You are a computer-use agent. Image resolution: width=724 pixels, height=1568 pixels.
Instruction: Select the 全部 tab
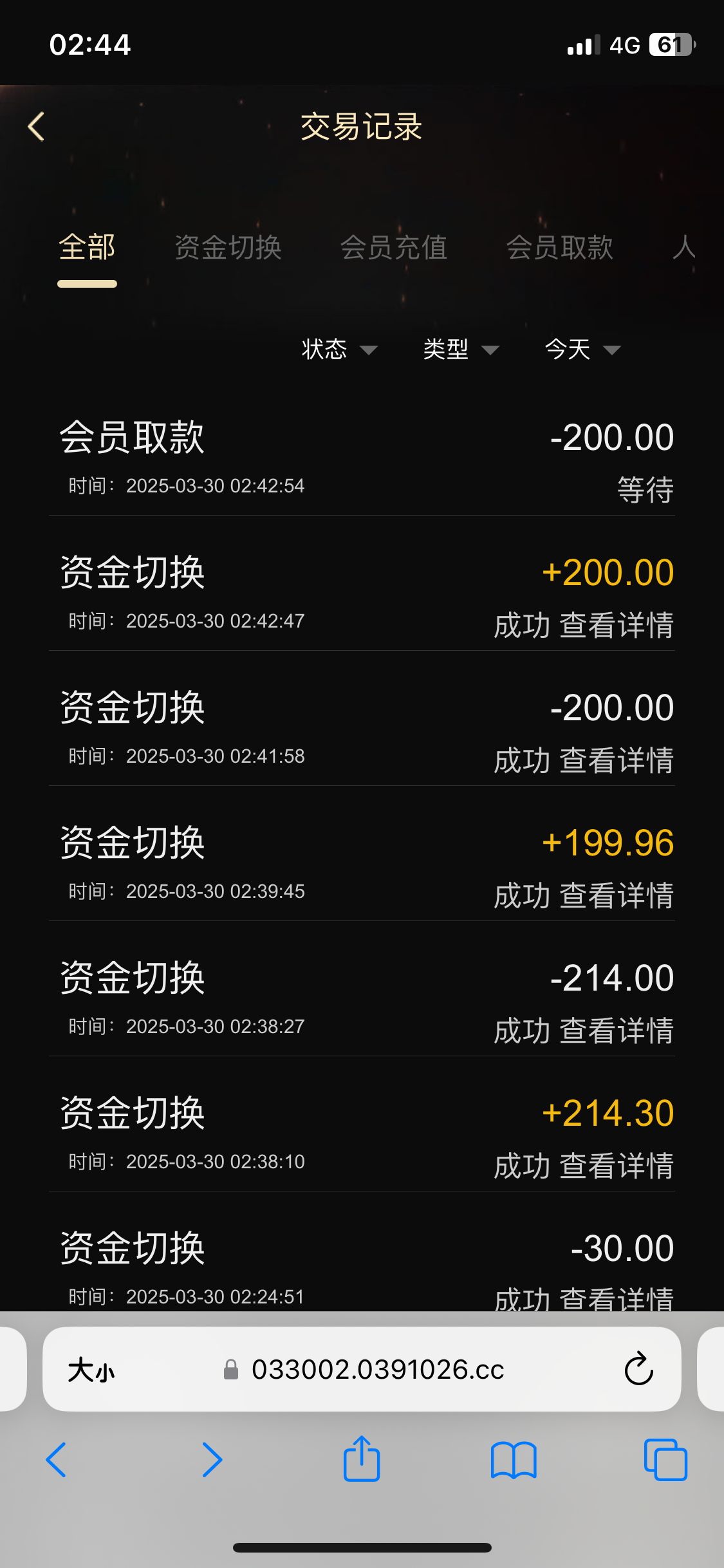point(87,247)
